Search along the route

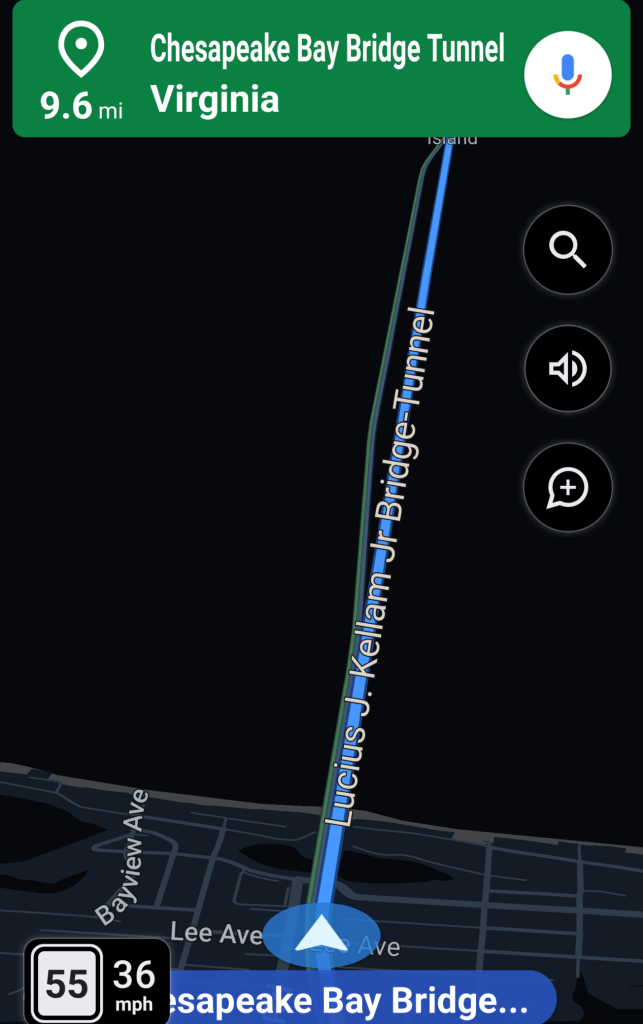tap(568, 250)
